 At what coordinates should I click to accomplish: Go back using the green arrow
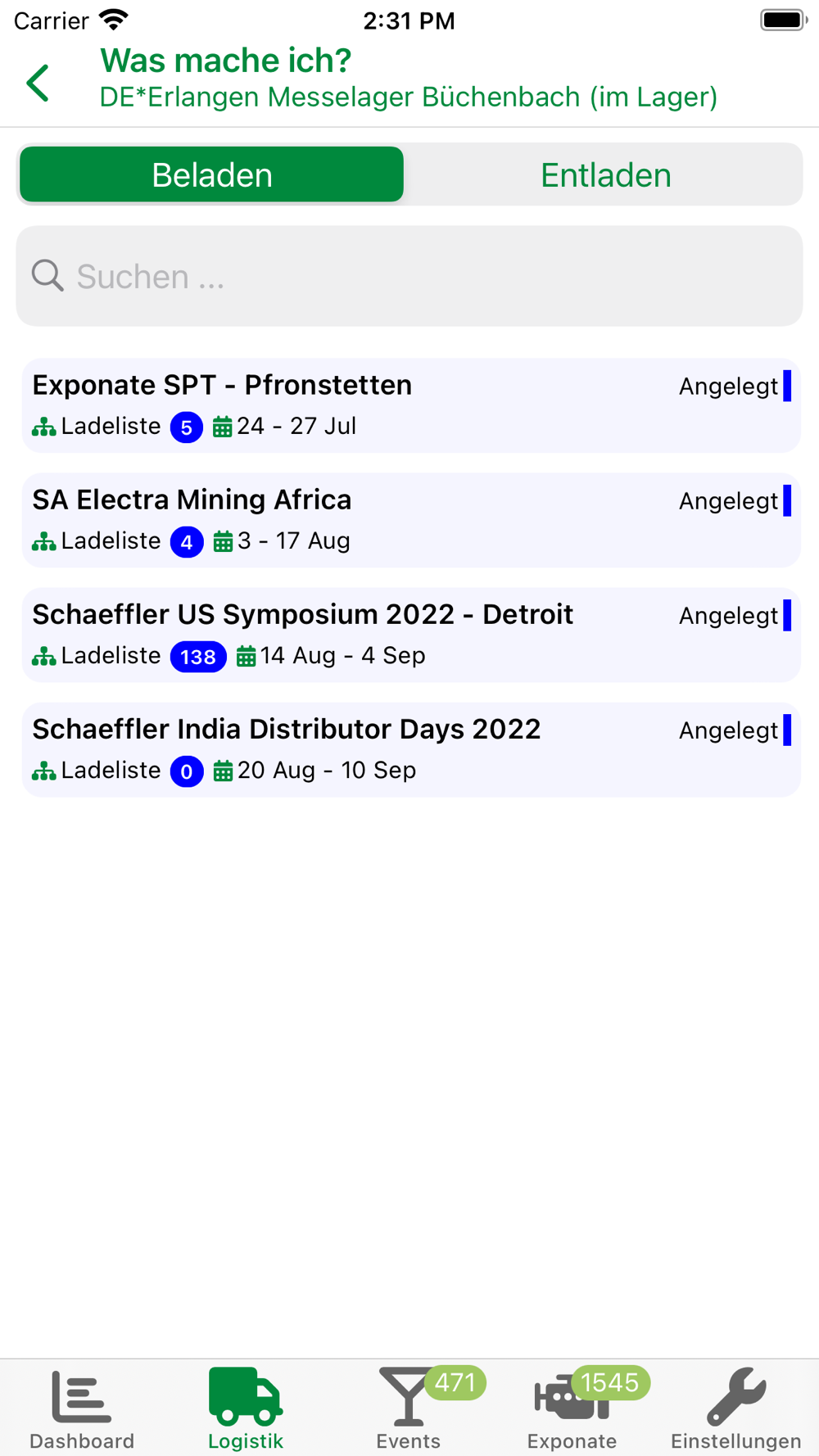(x=38, y=83)
